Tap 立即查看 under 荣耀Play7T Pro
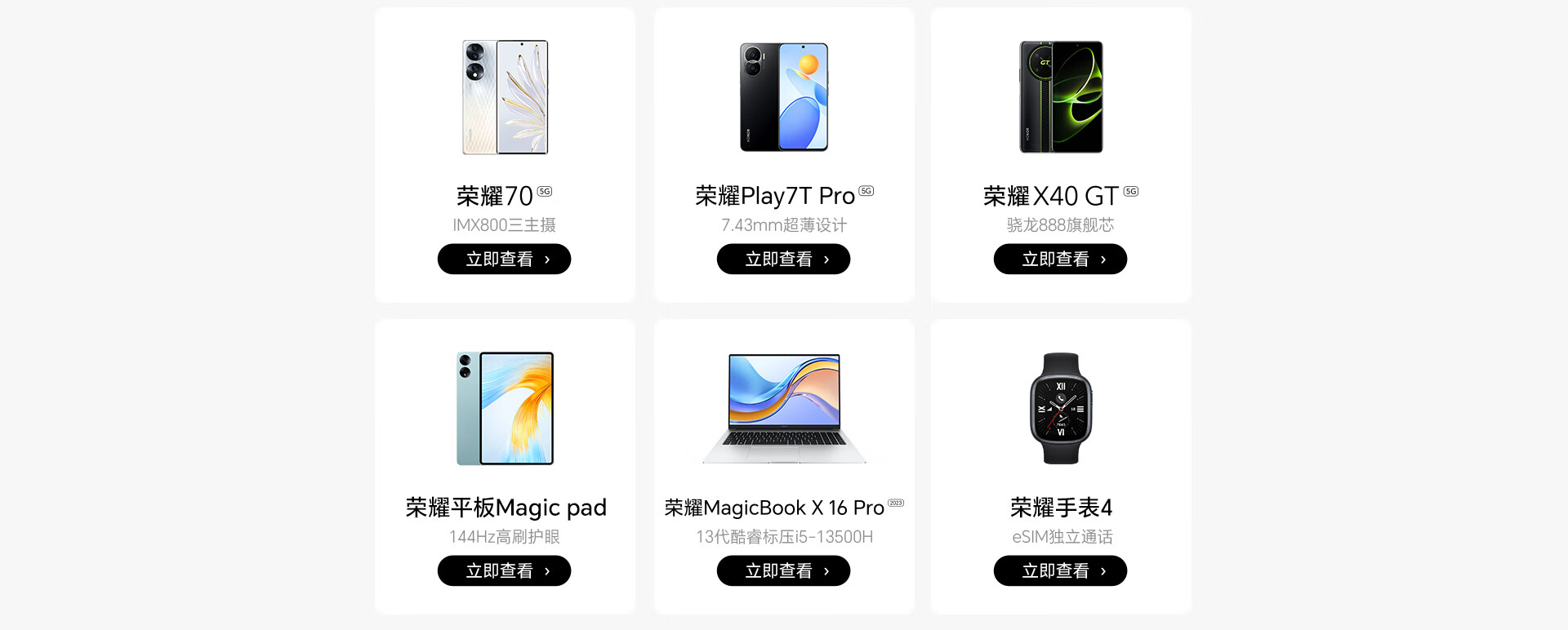Screen dimensions: 1568x630 pyautogui.click(x=783, y=260)
